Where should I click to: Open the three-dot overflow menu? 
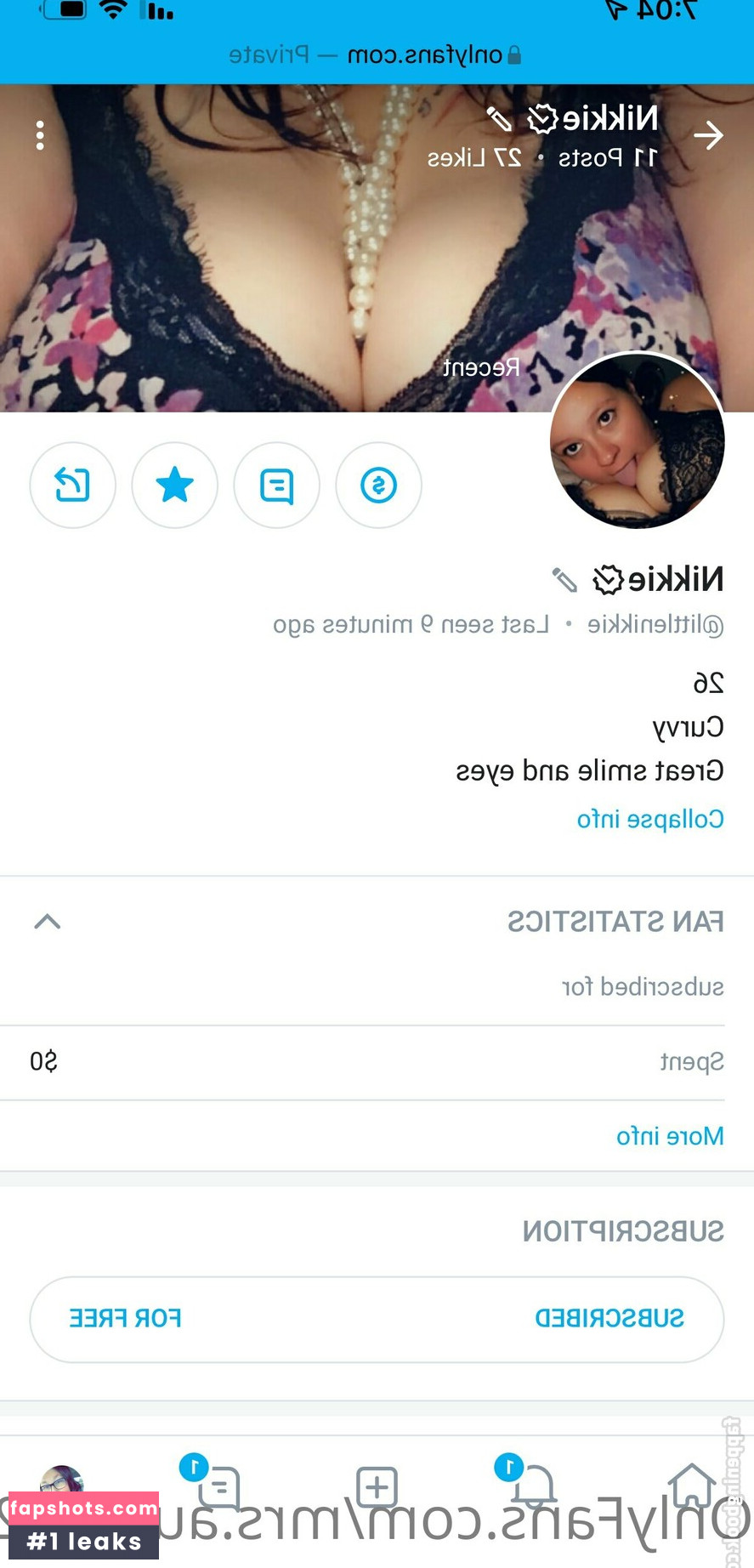(40, 136)
